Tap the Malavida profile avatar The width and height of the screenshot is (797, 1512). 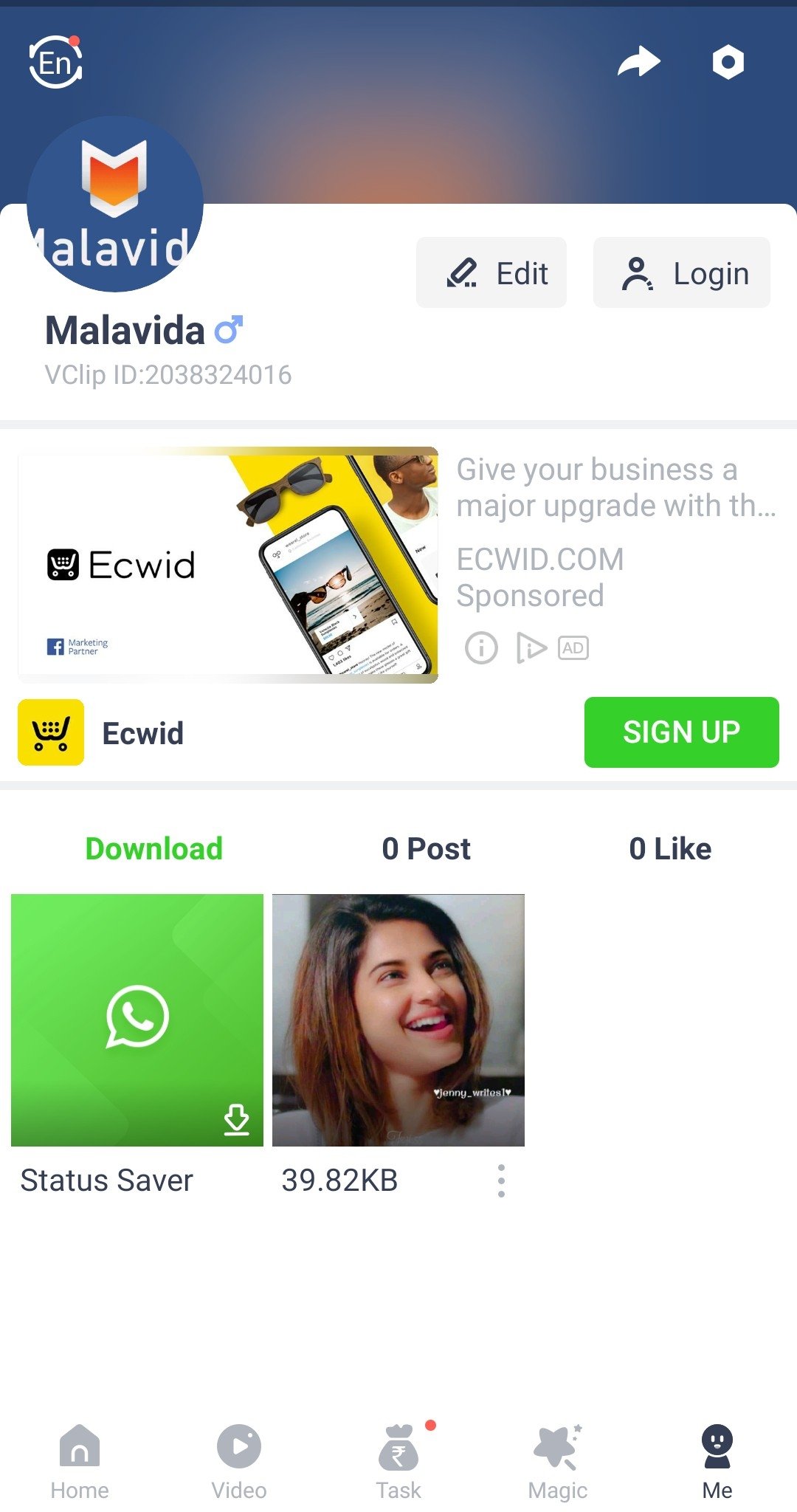pyautogui.click(x=115, y=204)
